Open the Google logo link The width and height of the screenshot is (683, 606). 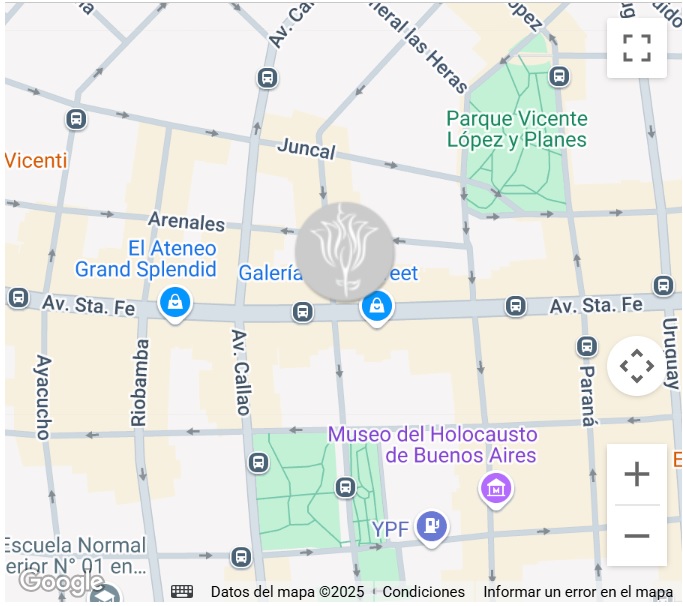tap(60, 580)
